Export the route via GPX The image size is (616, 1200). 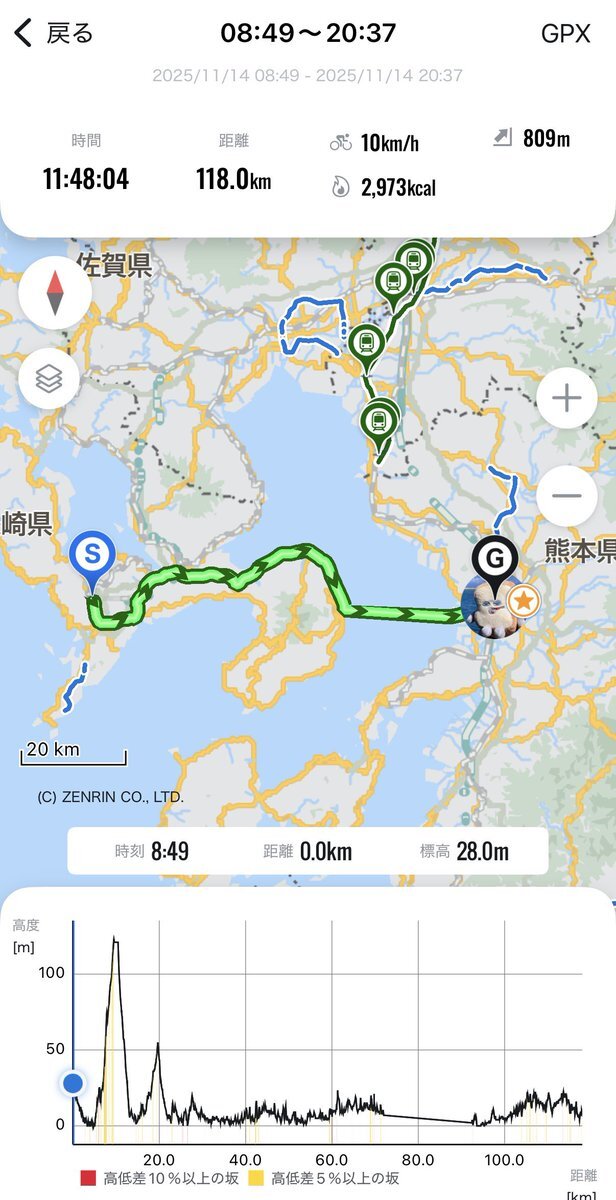click(566, 33)
